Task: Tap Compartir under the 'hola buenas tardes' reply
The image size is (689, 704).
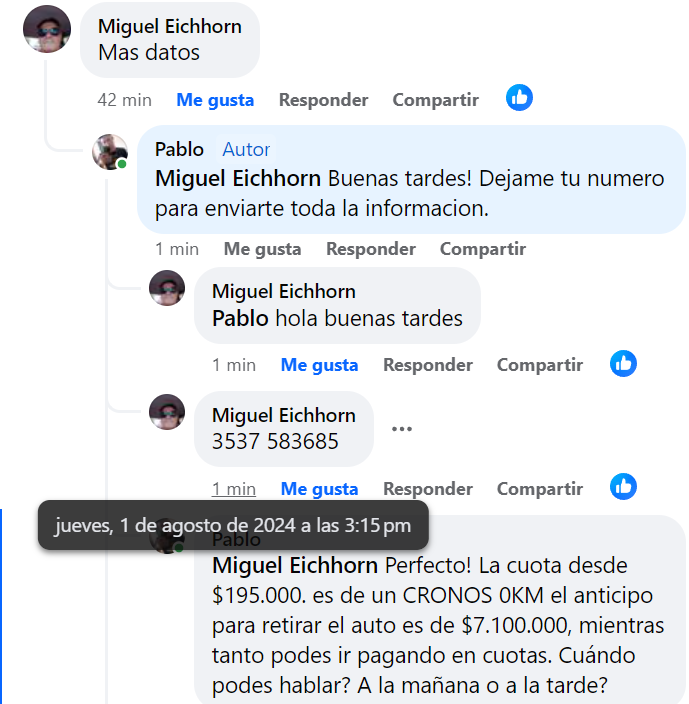Action: (539, 365)
